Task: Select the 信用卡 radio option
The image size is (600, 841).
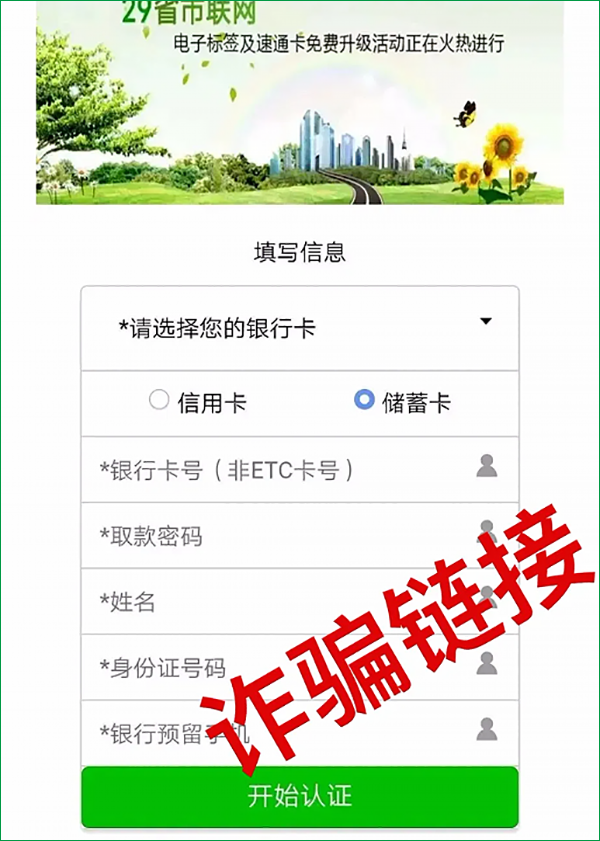Action: [159, 401]
